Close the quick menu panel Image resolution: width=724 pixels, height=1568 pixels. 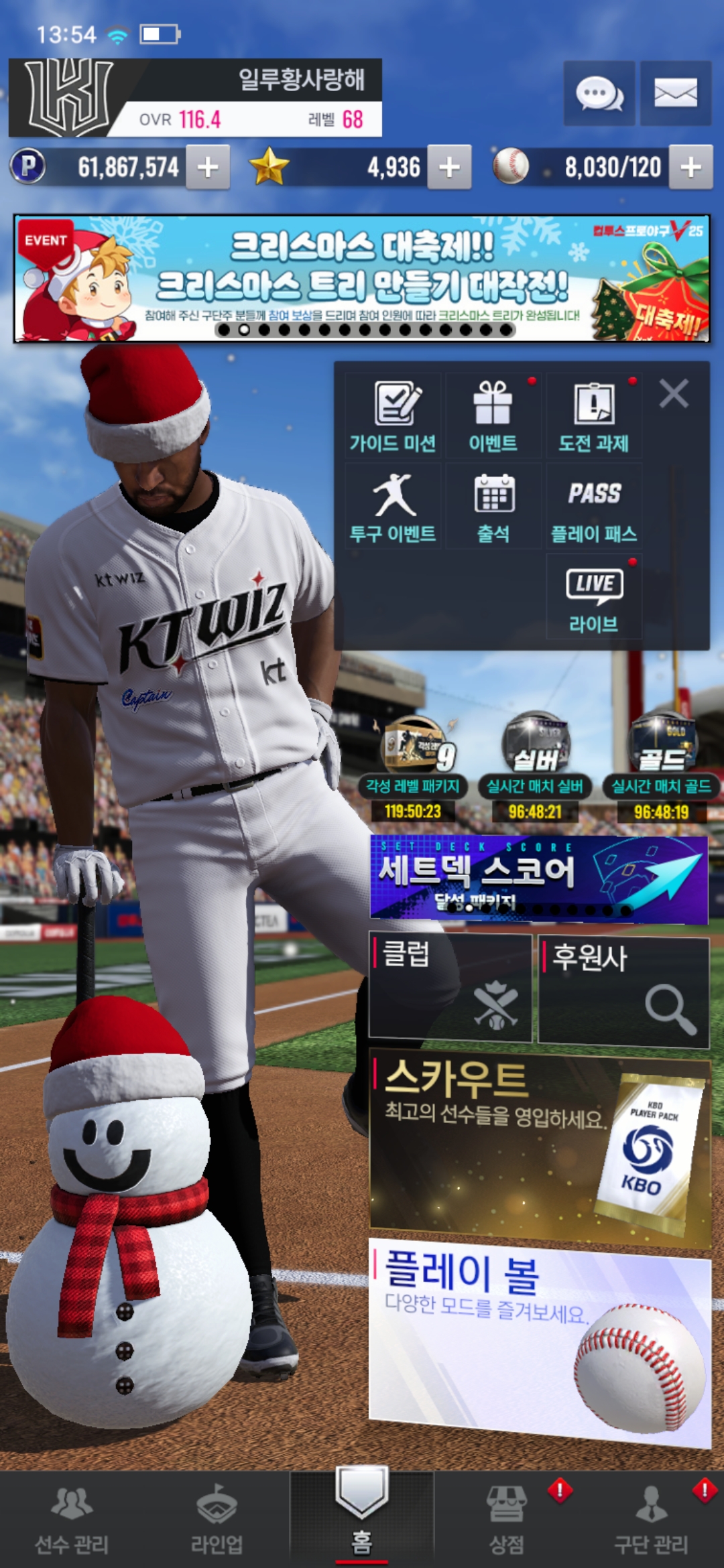tap(674, 393)
